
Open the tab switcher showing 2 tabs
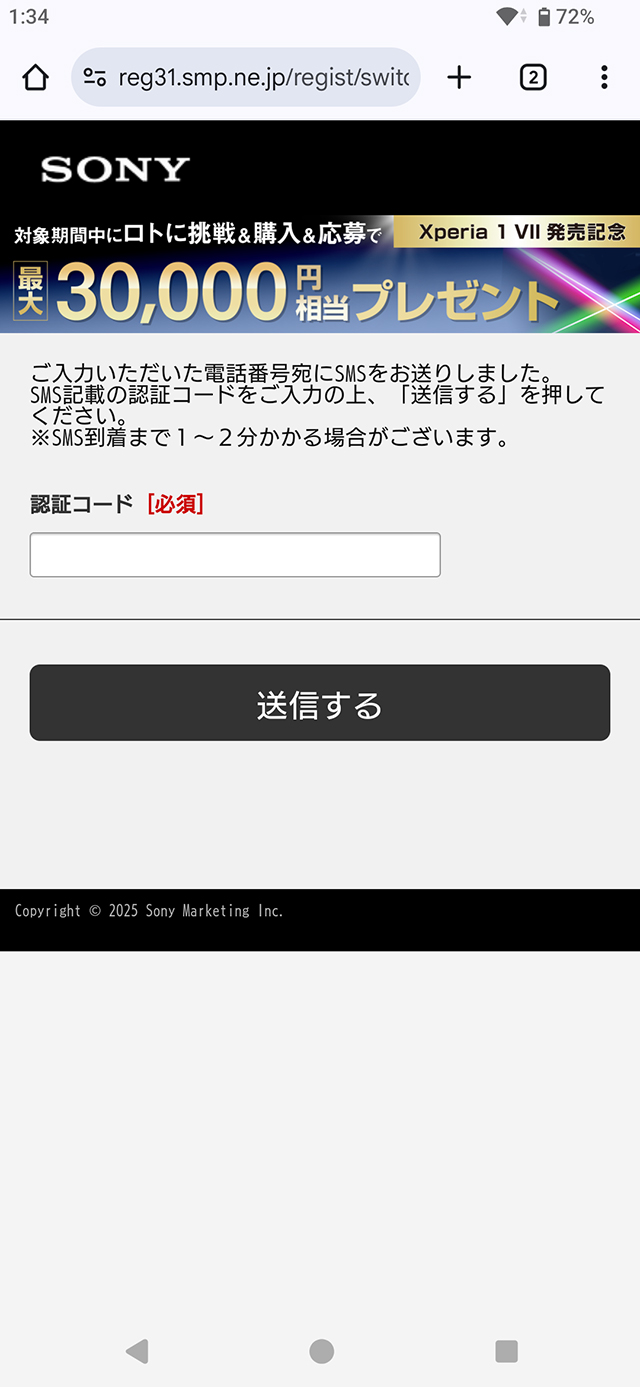(x=533, y=77)
